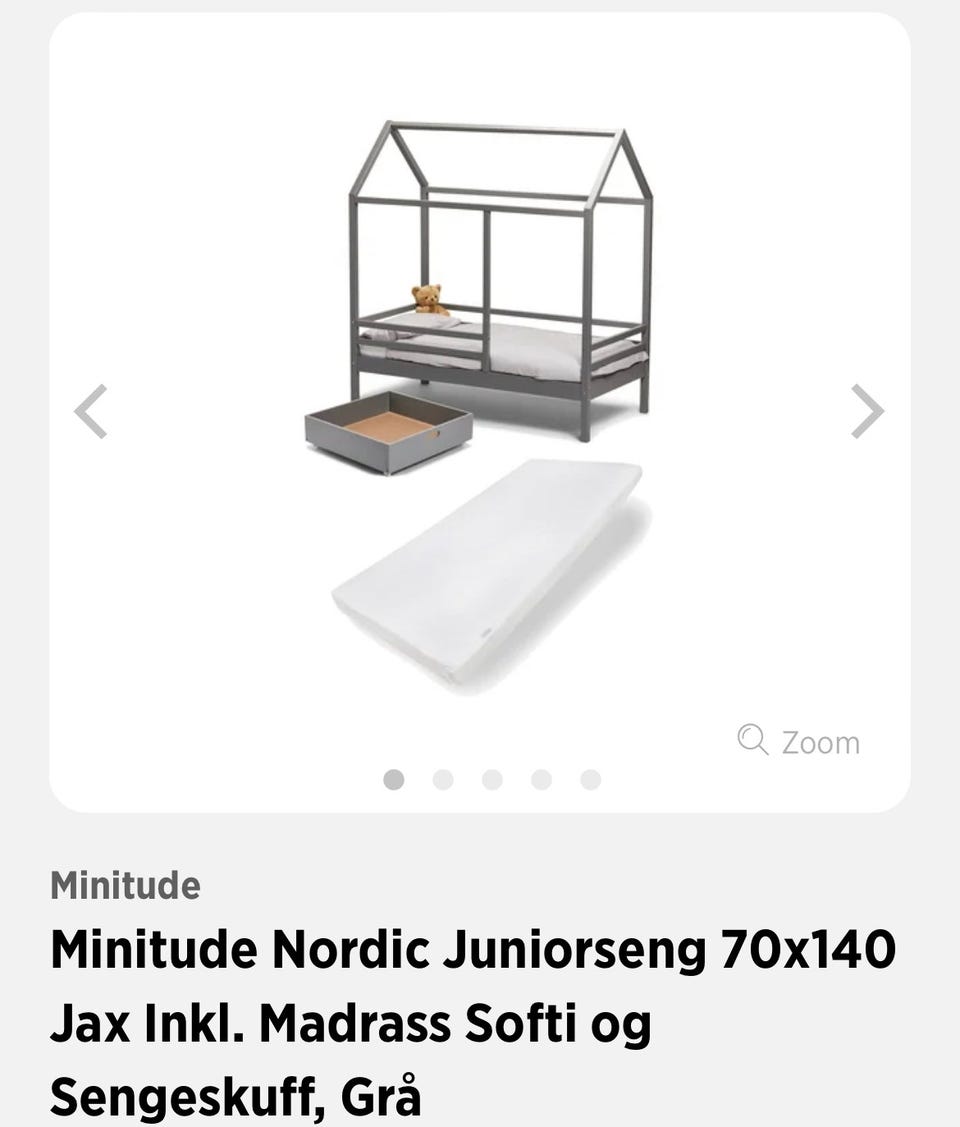
Task: Select the third carousel dot
Action: (491, 779)
